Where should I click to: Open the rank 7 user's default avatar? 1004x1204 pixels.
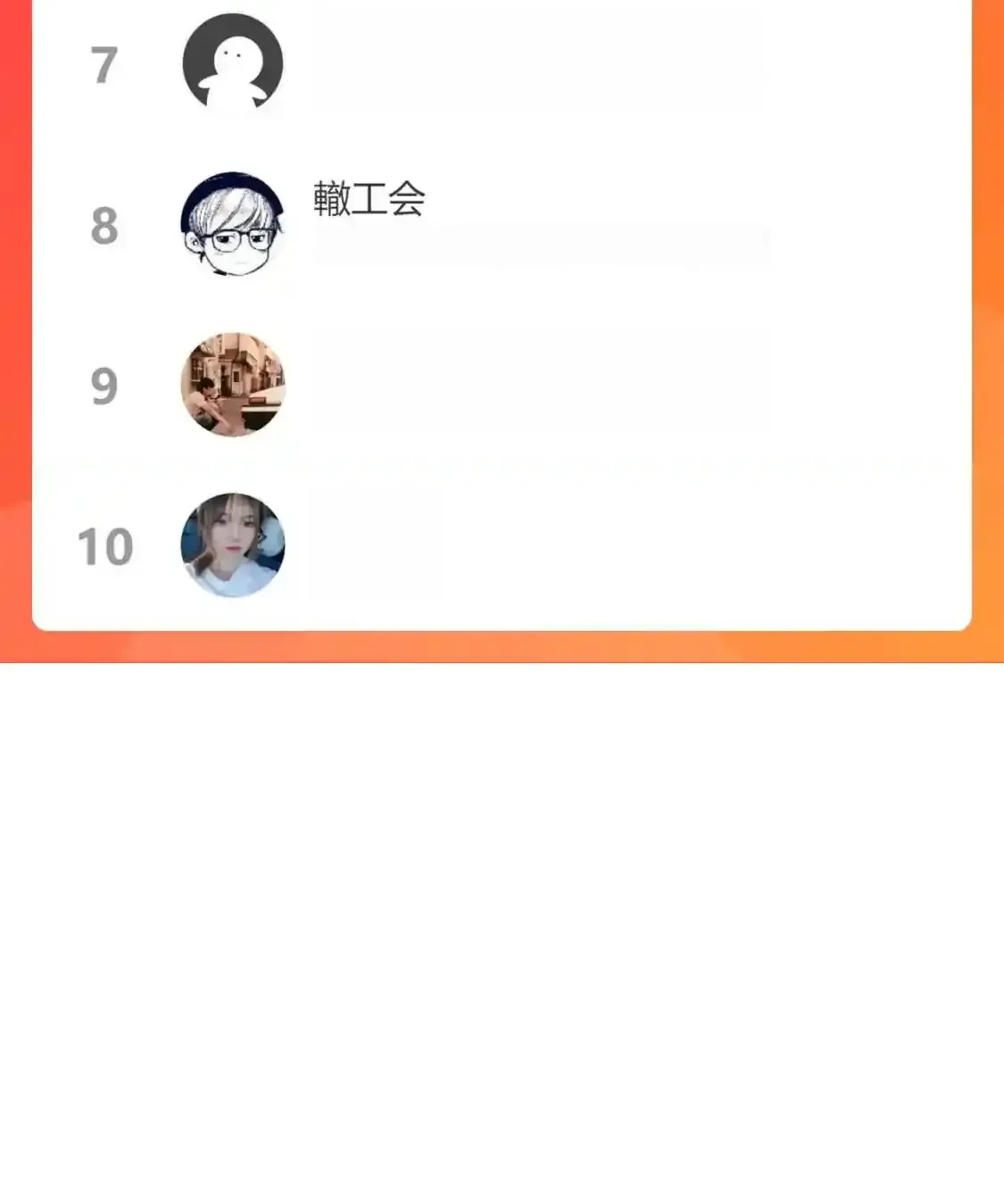(x=233, y=63)
